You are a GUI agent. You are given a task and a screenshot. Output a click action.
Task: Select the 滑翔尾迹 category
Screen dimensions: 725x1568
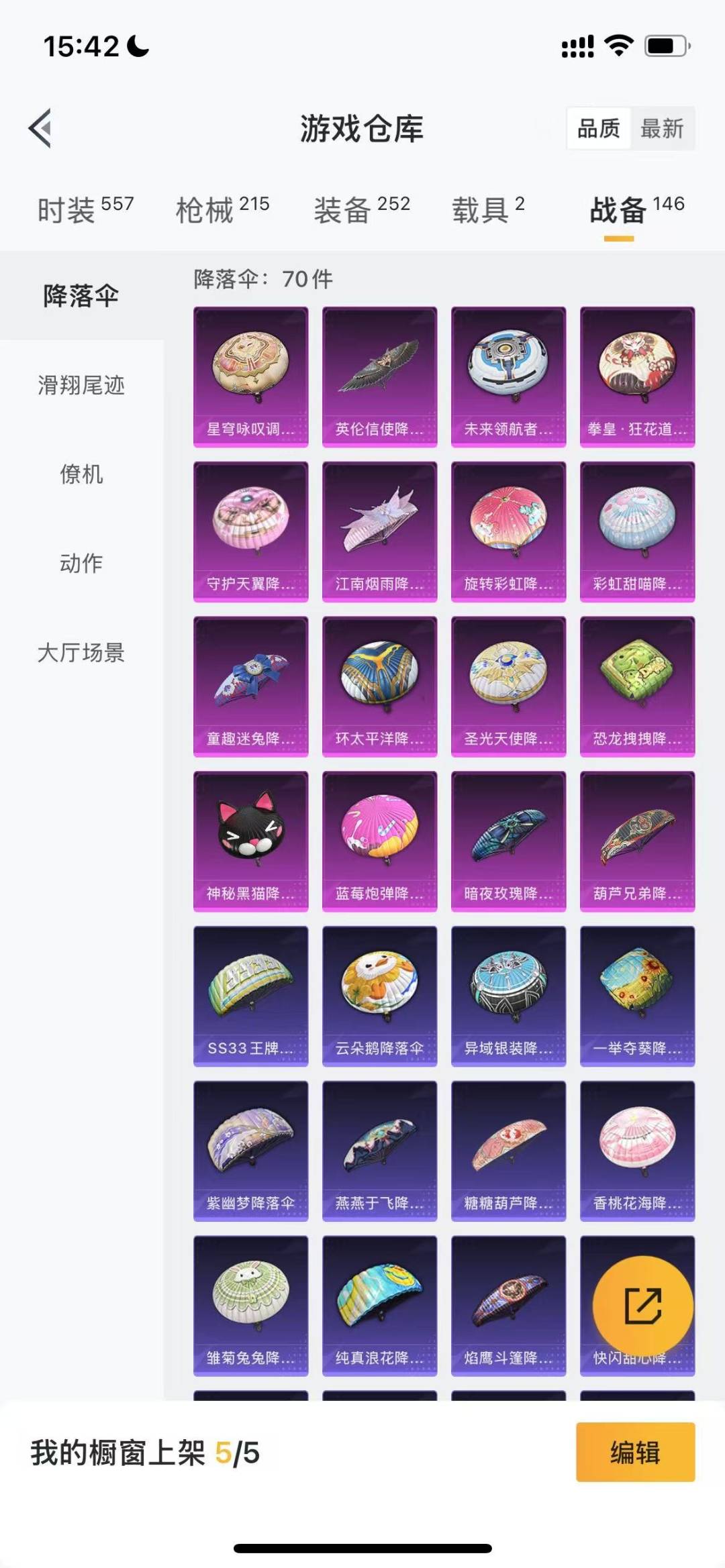81,385
